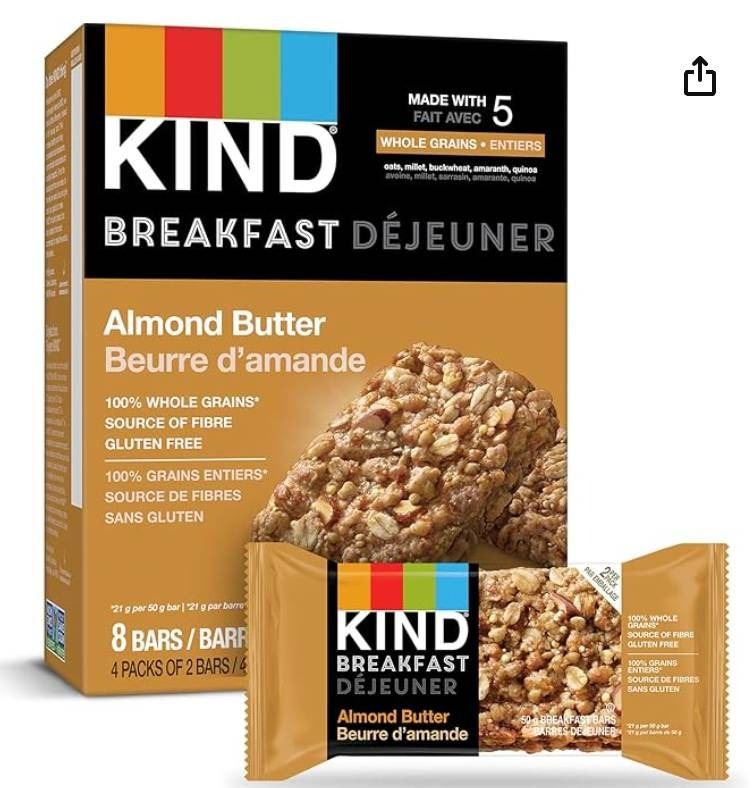Share this KIND breakfast bar product
The image size is (756, 788).
(x=700, y=75)
